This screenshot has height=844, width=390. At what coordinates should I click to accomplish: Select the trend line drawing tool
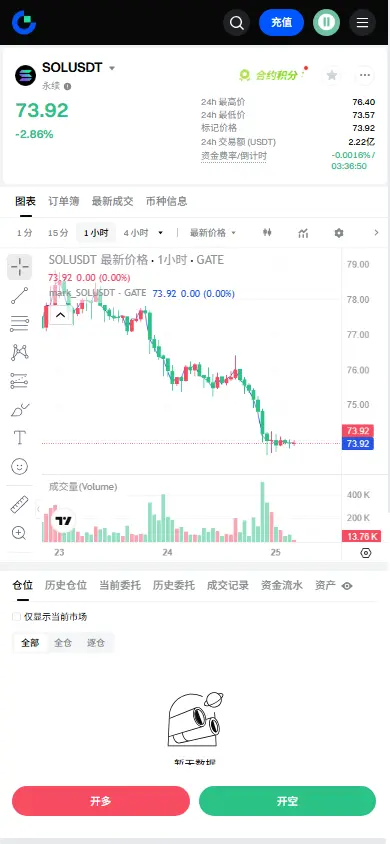point(19,296)
